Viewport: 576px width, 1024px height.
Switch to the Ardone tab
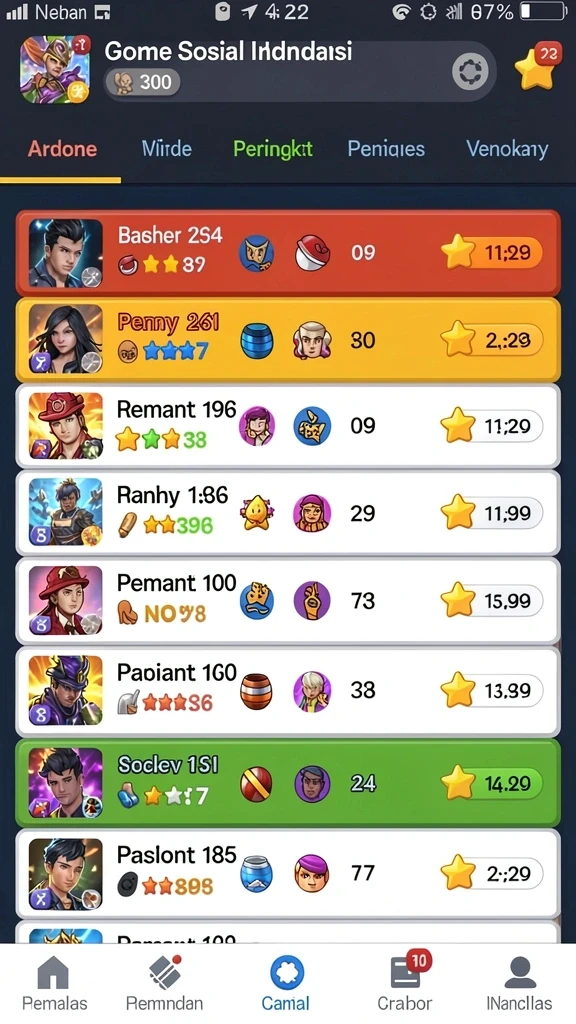[x=62, y=149]
